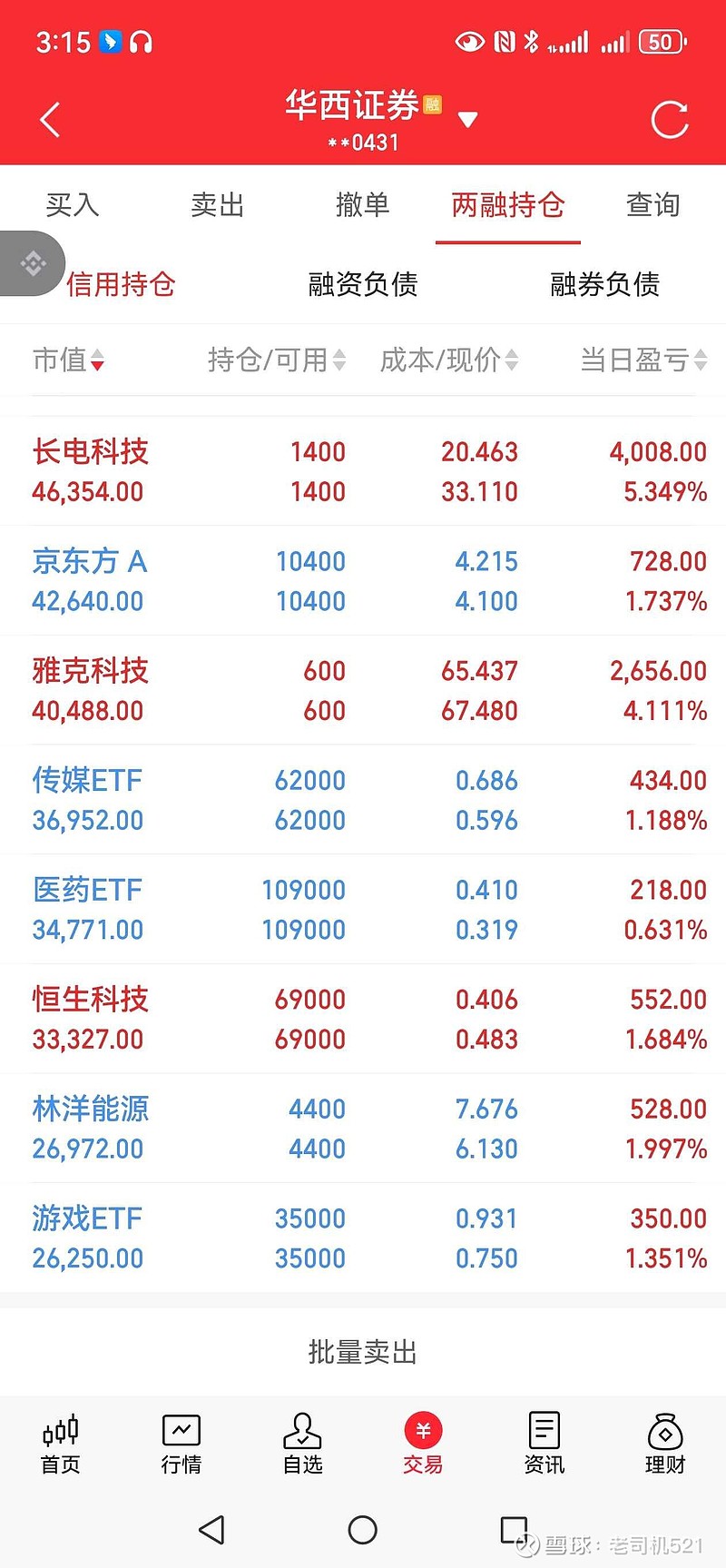726x1568 pixels.
Task: Switch to the 买入 tab
Action: click(x=73, y=205)
